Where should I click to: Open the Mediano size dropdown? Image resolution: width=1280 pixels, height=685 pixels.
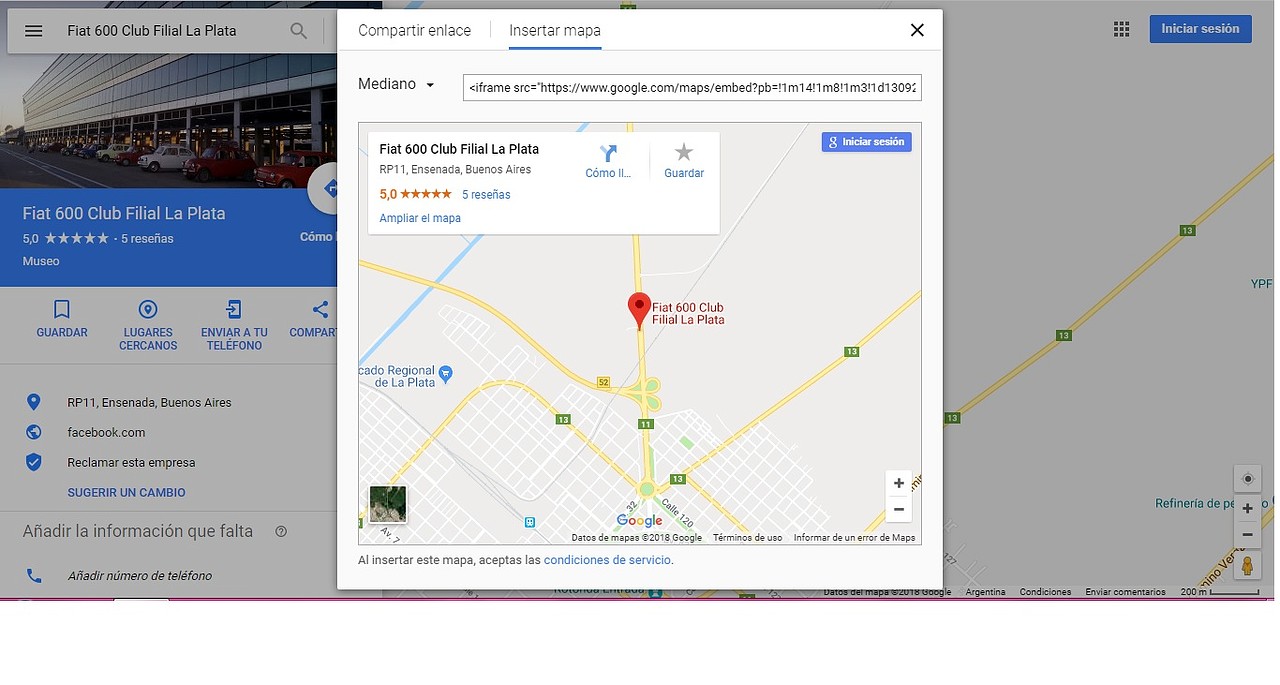coord(397,85)
